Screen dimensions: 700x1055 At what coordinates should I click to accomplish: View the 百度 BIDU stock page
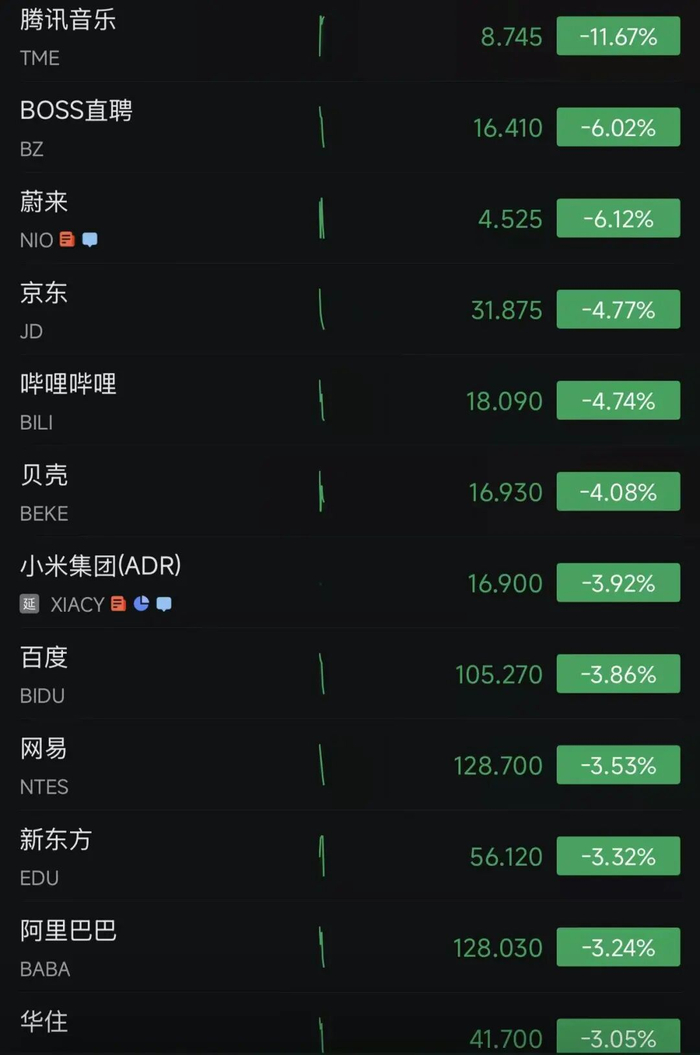[x=350, y=675]
